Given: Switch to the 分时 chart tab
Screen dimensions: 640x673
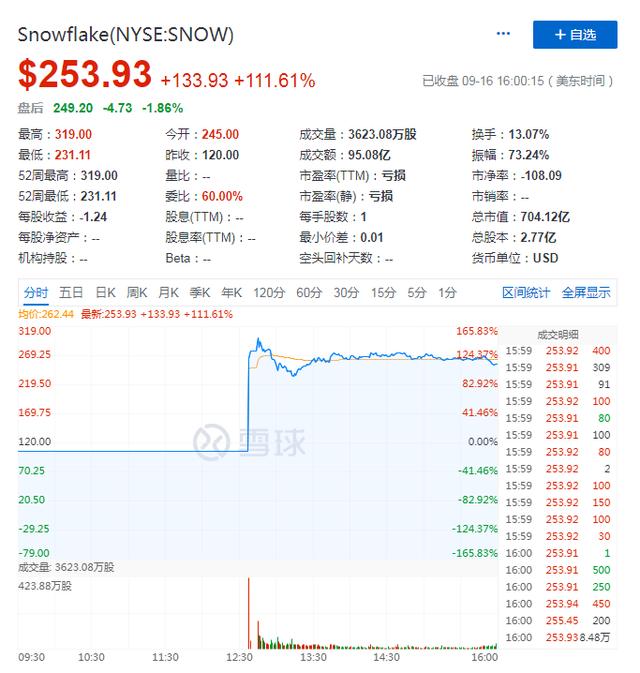Looking at the screenshot, I should pyautogui.click(x=36, y=292).
